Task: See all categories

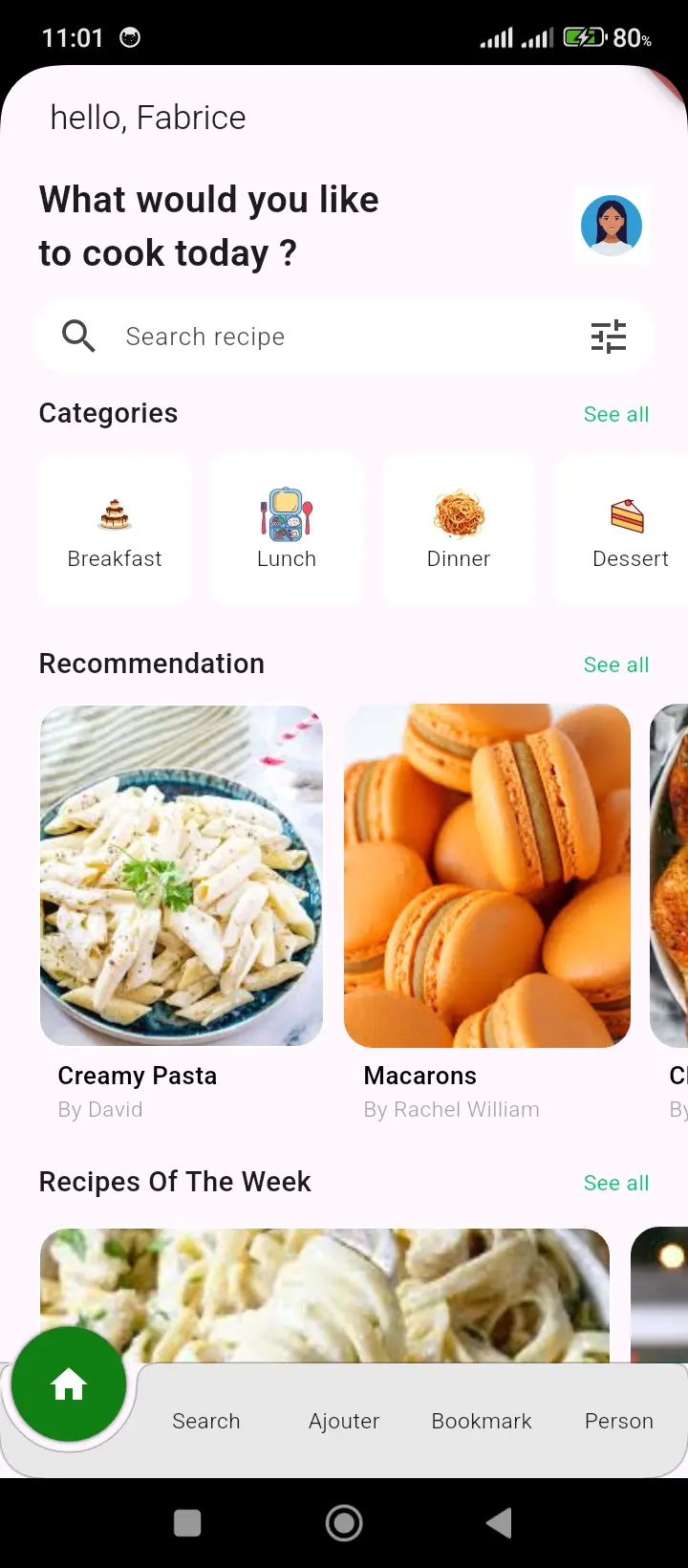Action: point(615,414)
